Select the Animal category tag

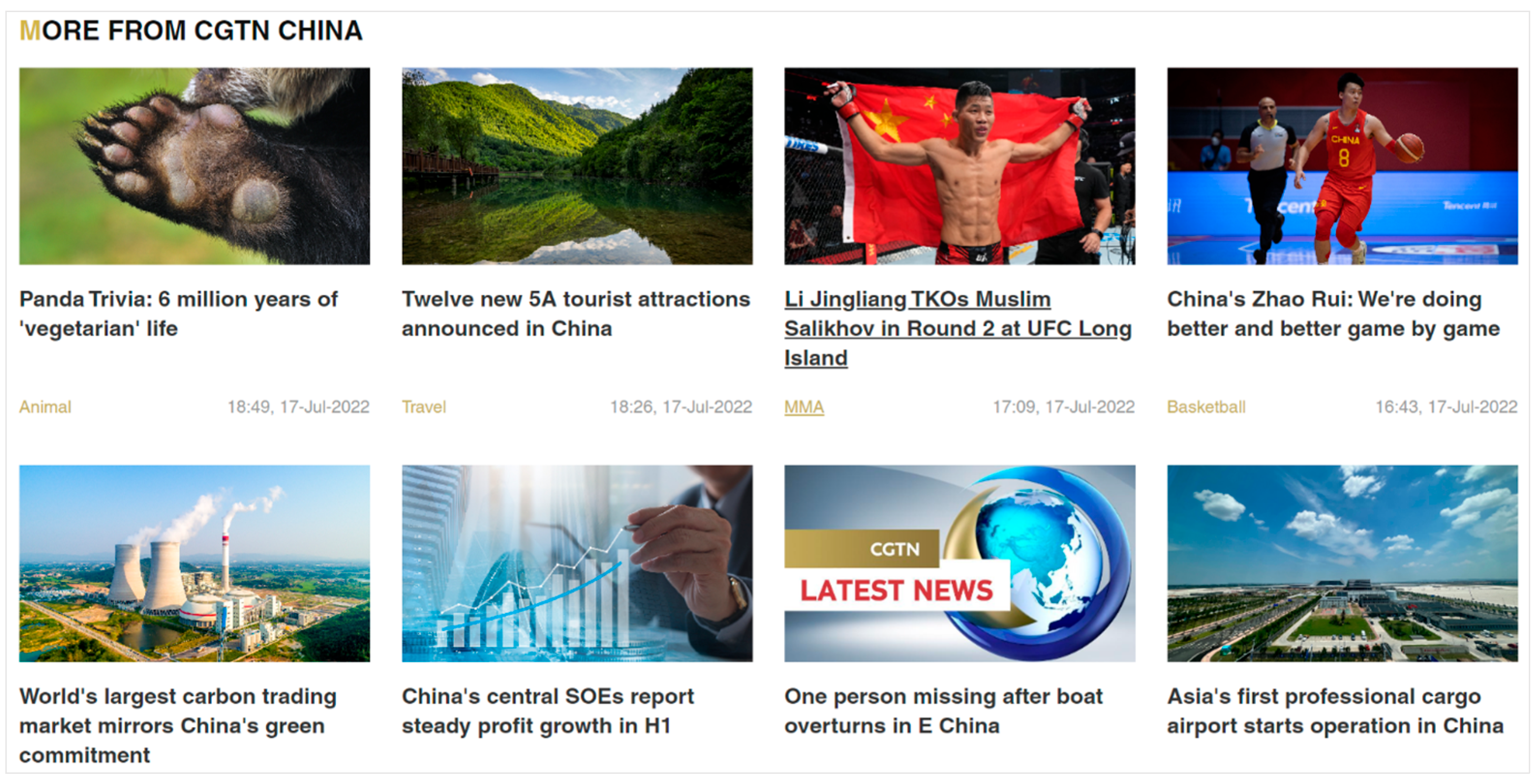pos(45,407)
